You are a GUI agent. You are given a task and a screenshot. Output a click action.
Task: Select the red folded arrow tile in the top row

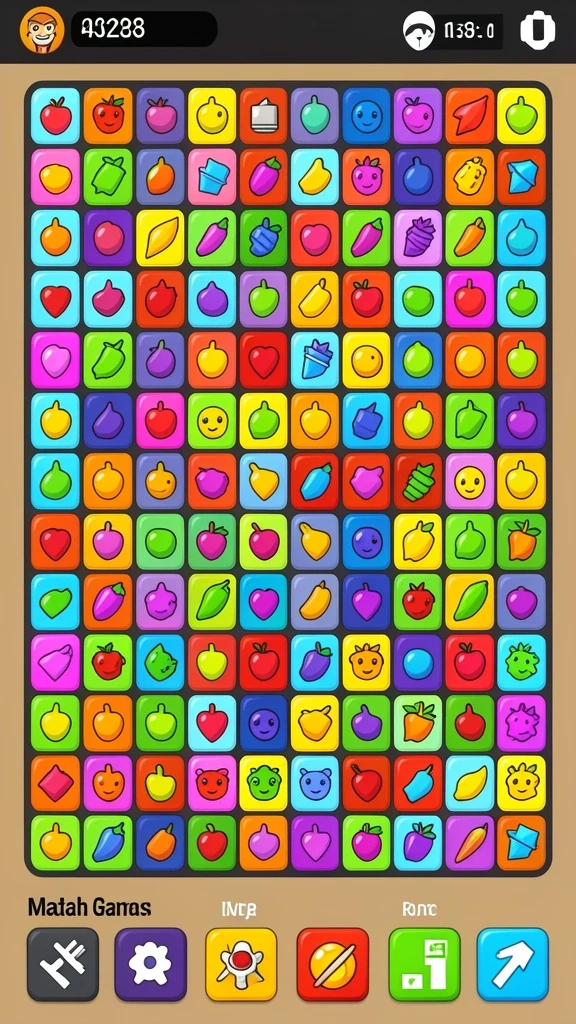470,116
